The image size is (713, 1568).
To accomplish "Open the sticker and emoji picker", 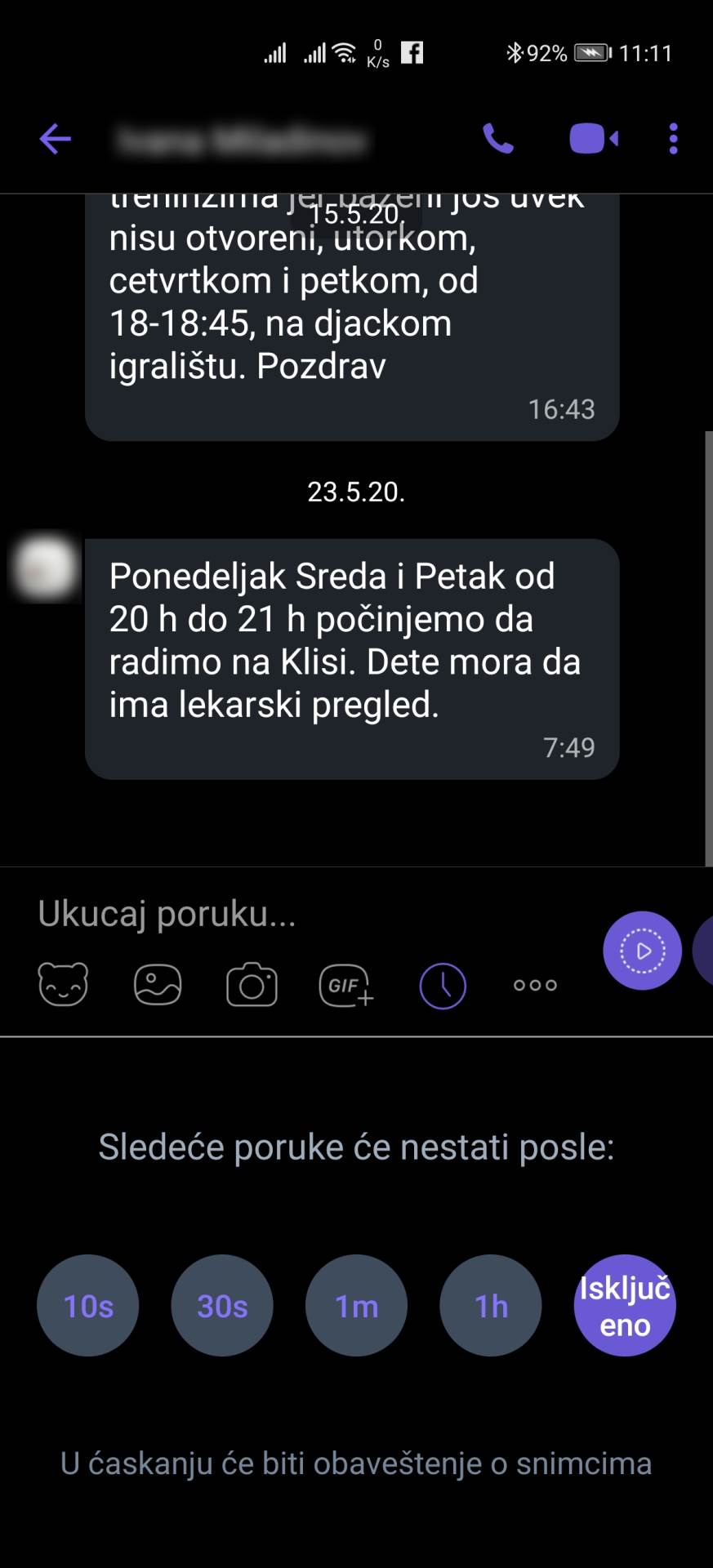I will coord(63,985).
